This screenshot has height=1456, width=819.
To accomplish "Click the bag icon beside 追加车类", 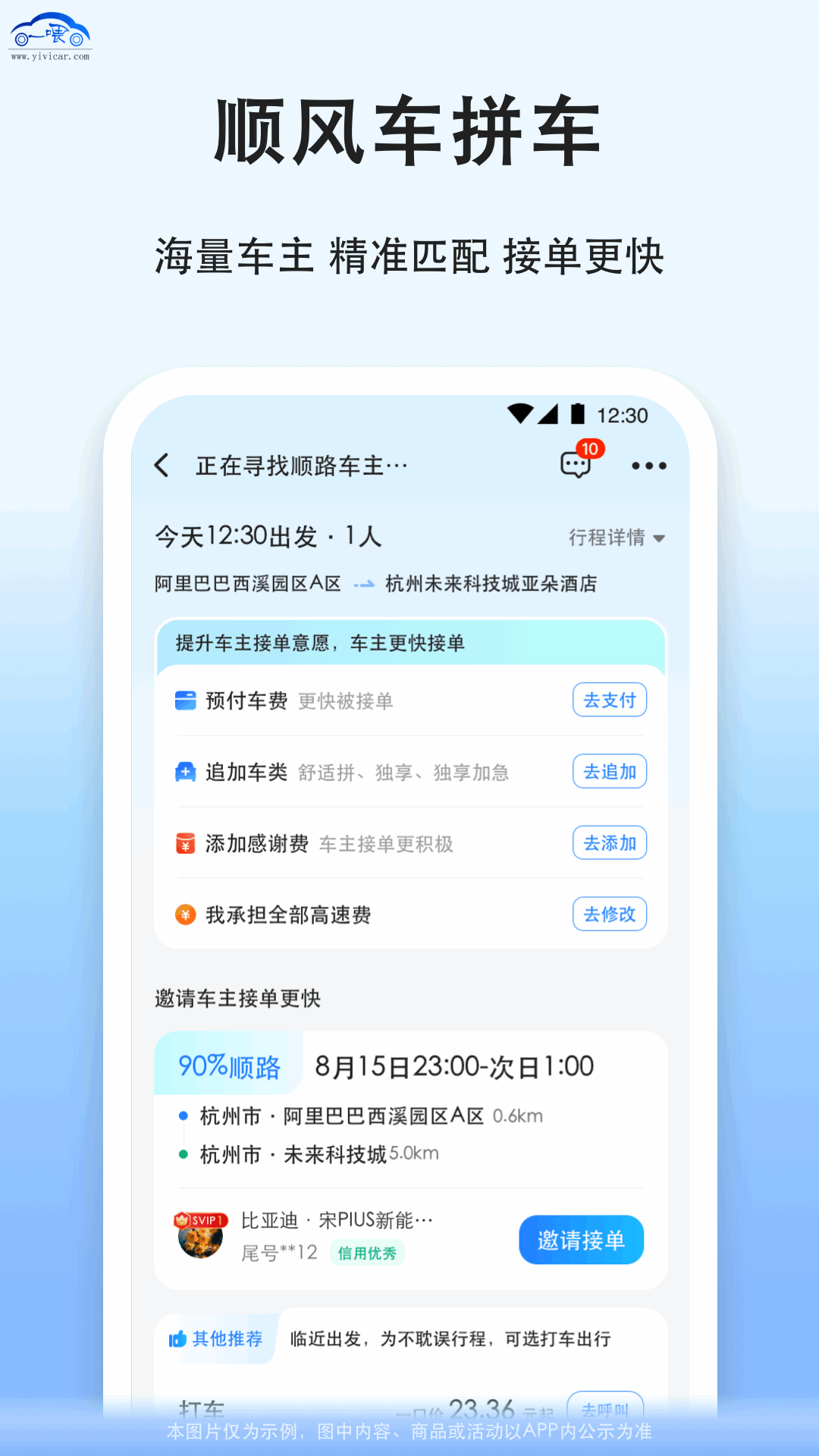I will click(x=185, y=771).
